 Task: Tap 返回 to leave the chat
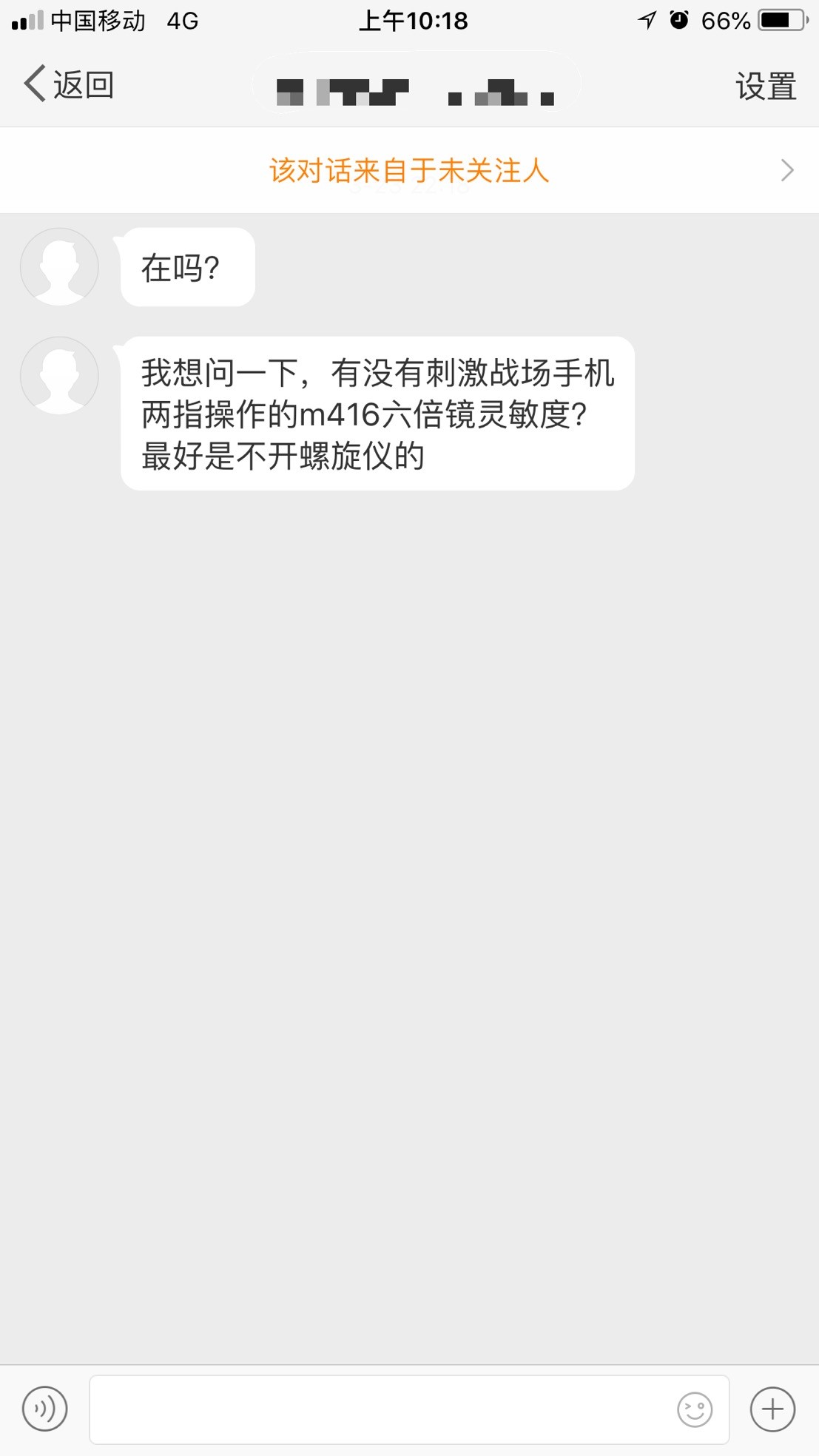click(81, 84)
